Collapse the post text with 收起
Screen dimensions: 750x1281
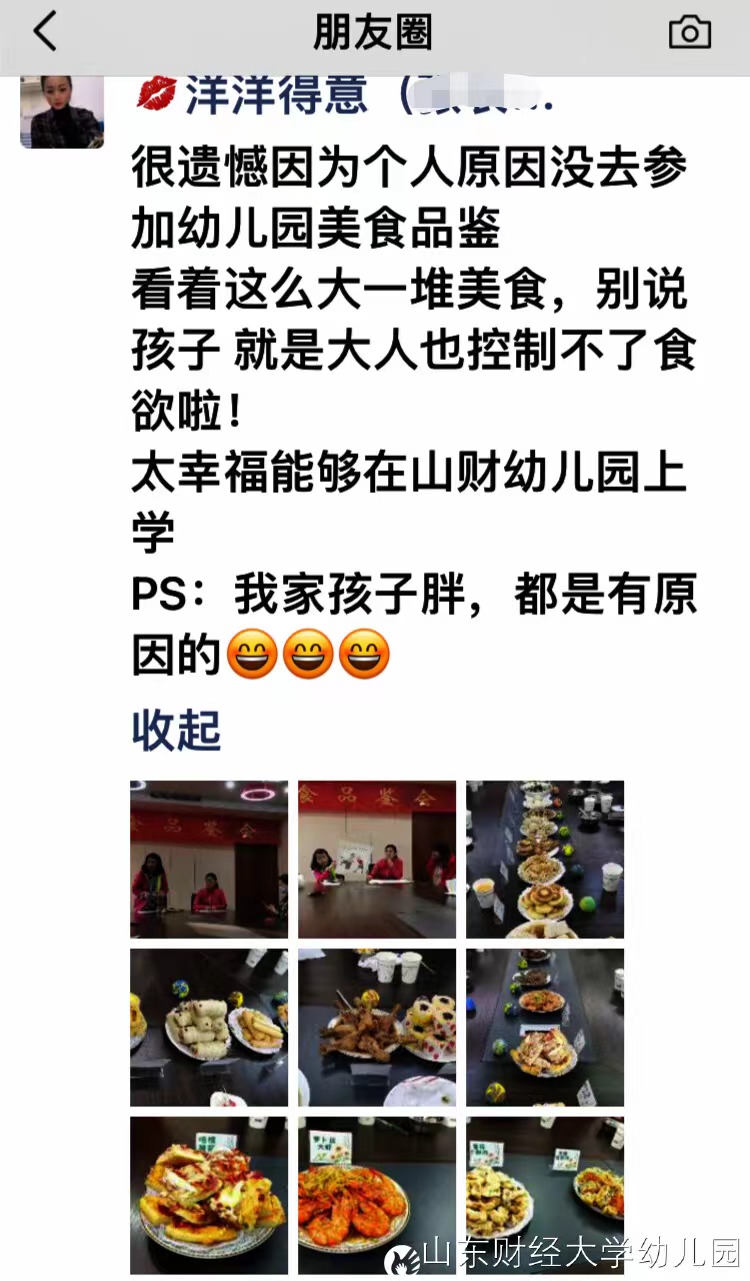[x=176, y=731]
